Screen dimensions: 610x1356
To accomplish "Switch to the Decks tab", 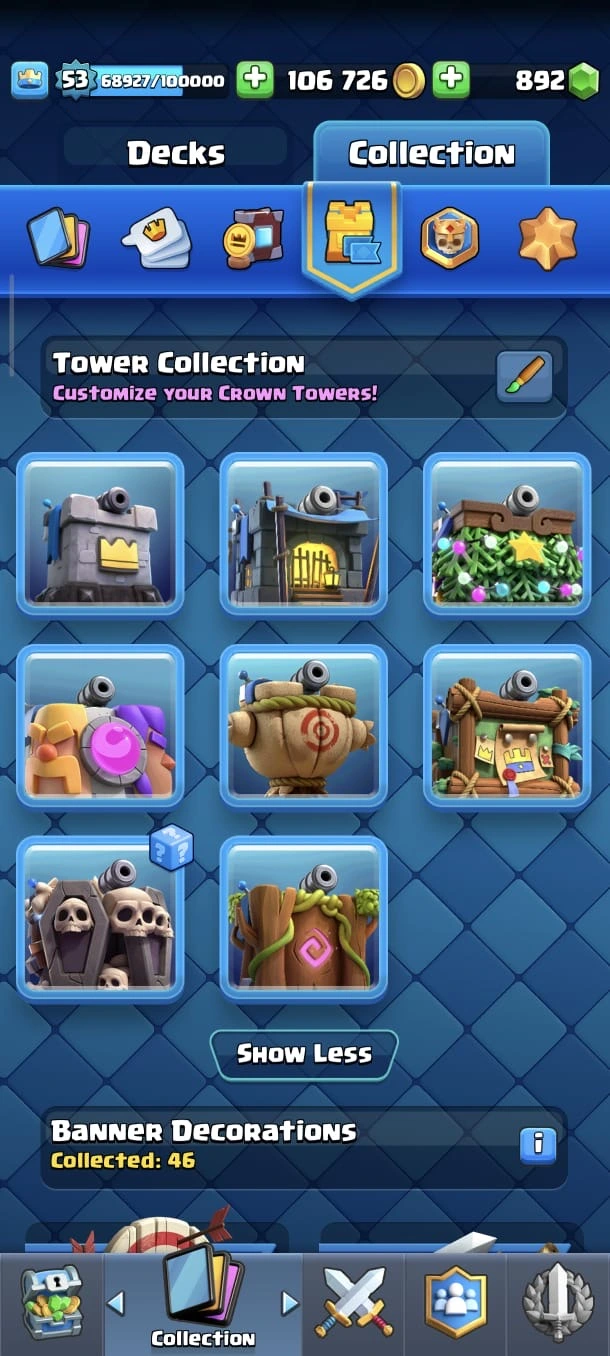I will 176,153.
